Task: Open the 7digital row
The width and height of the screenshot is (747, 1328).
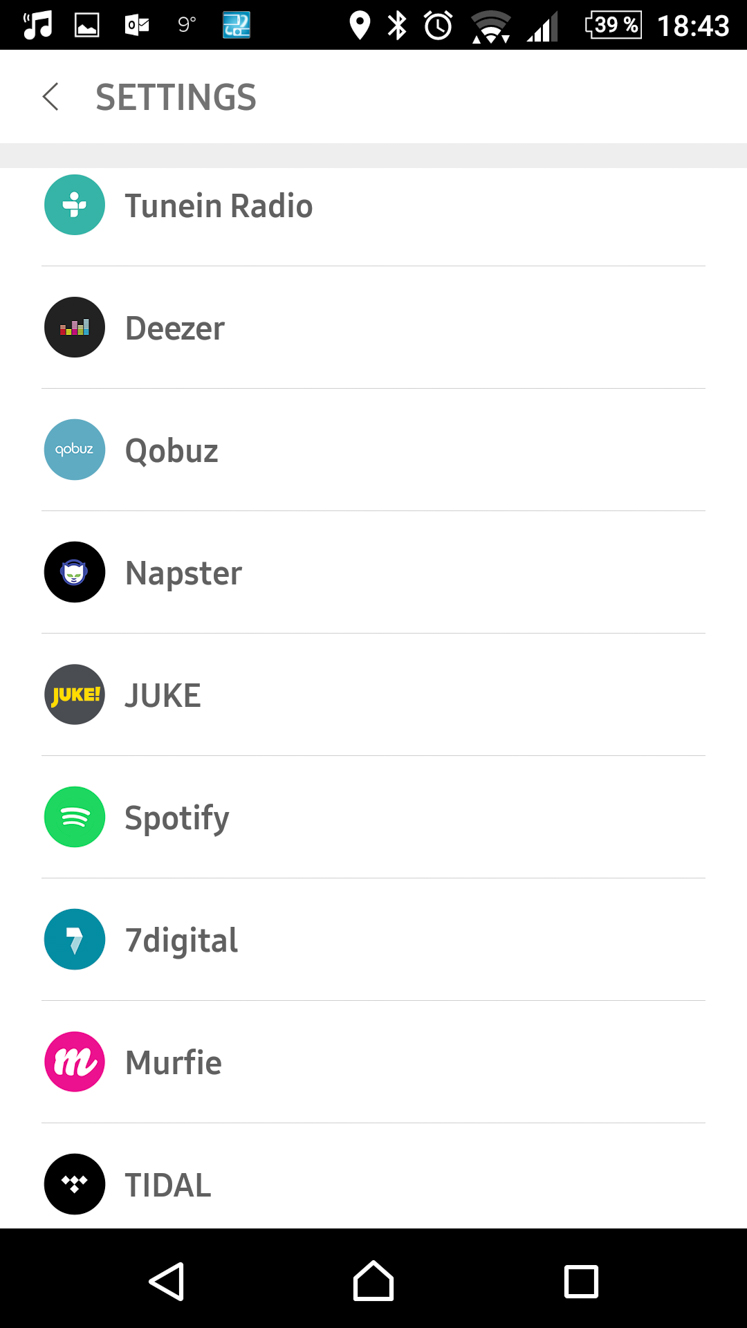Action: [373, 940]
